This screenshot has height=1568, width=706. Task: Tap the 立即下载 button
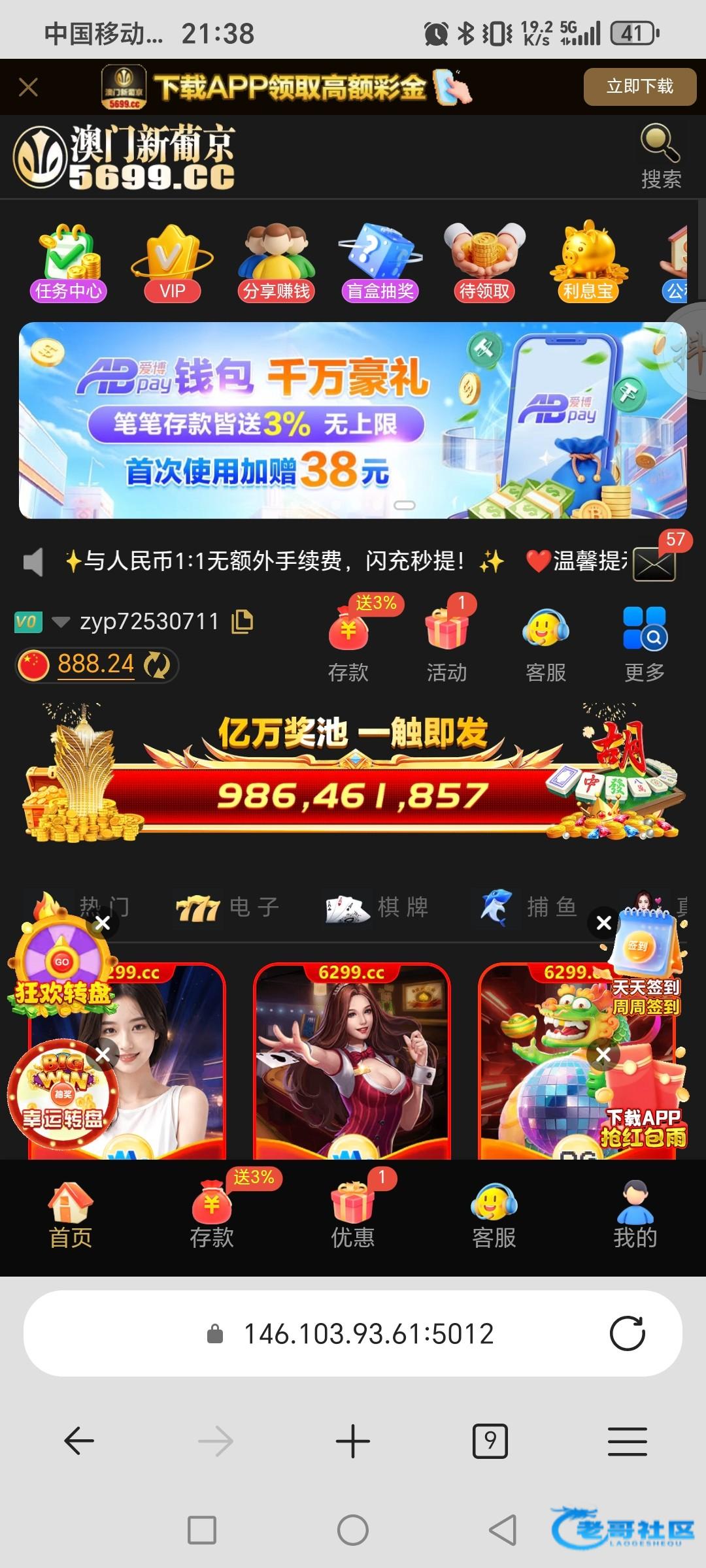tap(639, 87)
